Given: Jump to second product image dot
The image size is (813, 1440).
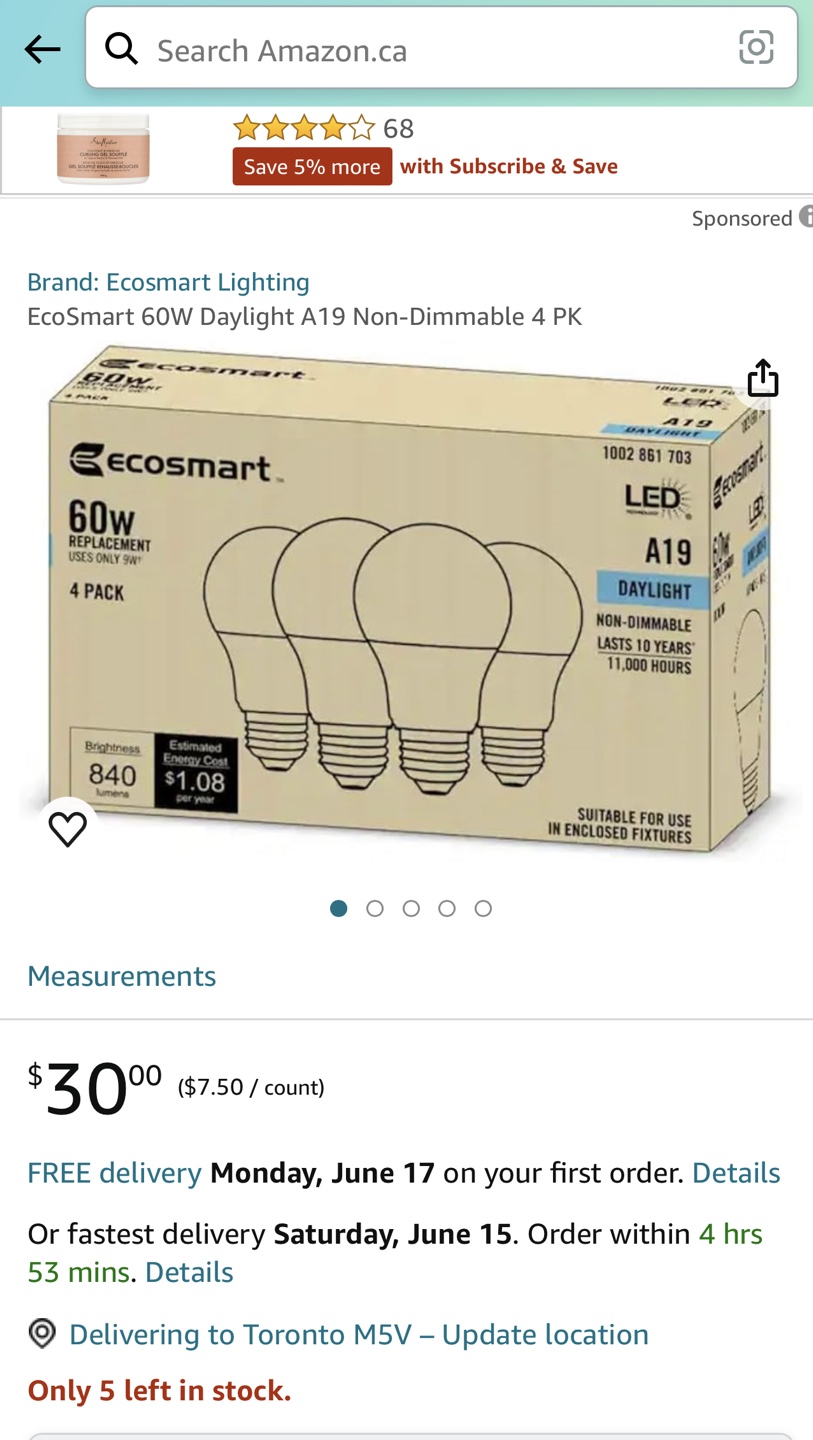Looking at the screenshot, I should tap(375, 908).
